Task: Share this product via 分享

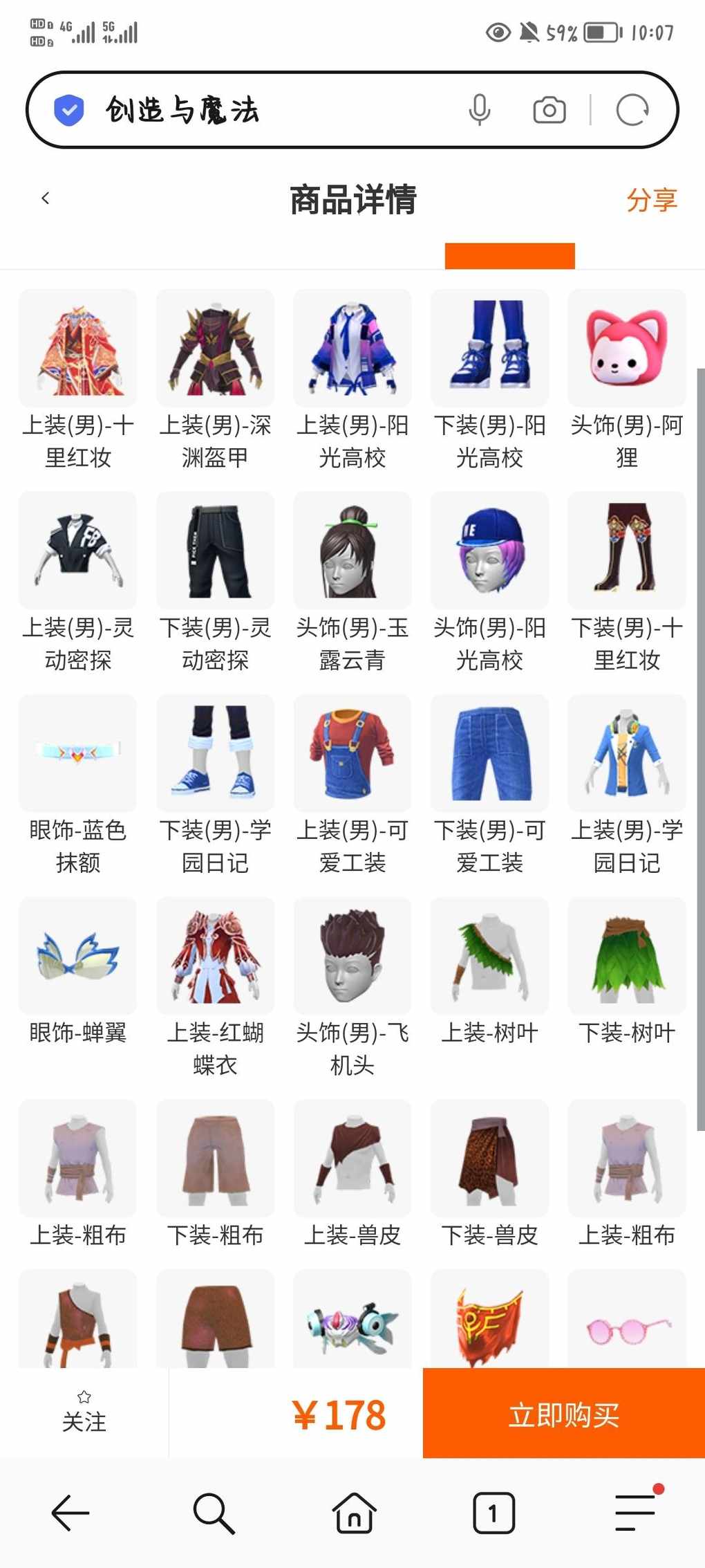Action: [x=652, y=200]
